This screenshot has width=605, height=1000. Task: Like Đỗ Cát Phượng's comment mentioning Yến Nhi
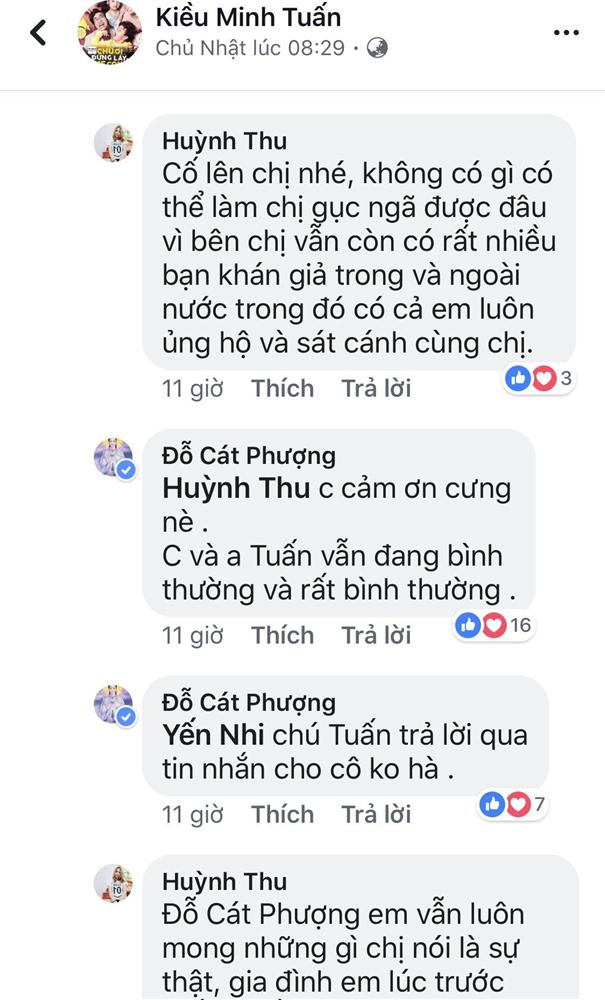[x=282, y=814]
